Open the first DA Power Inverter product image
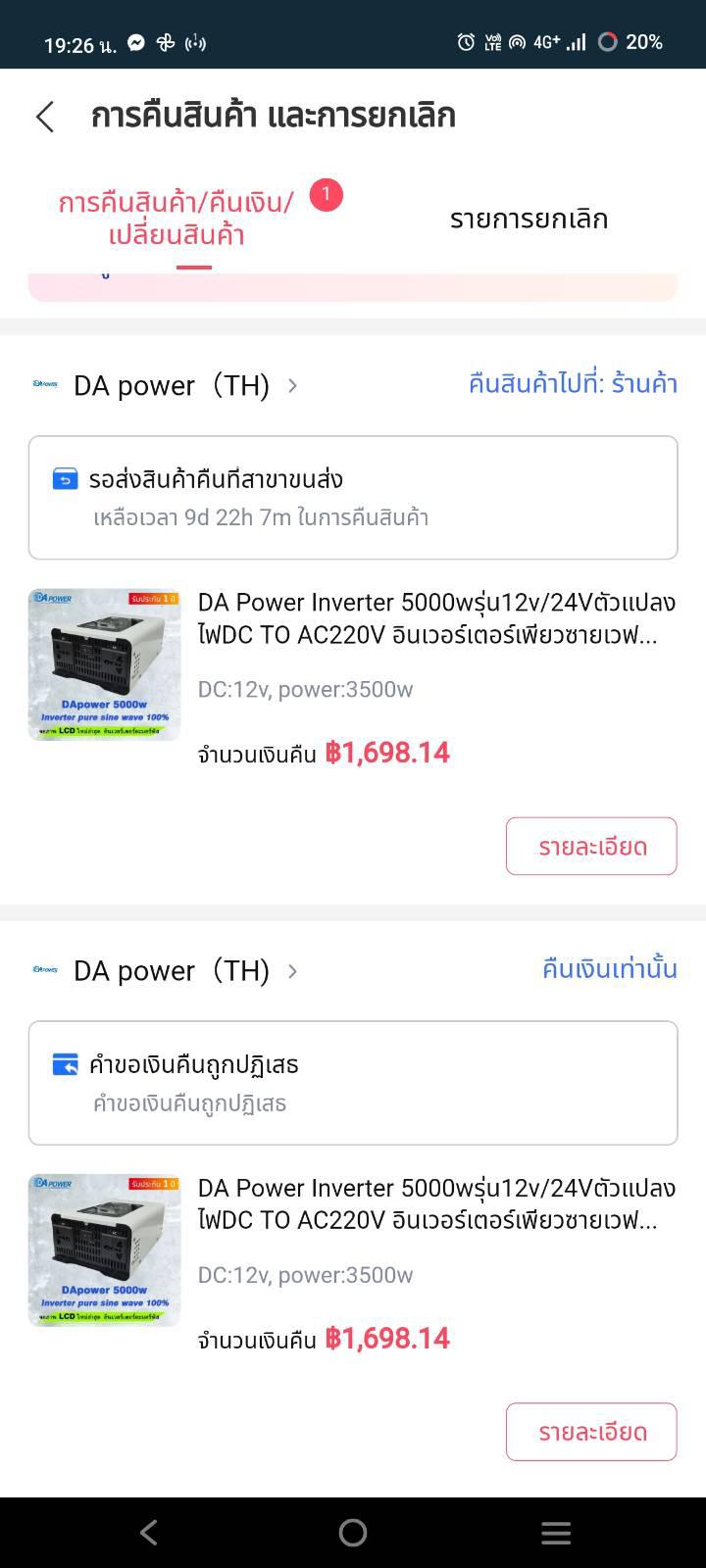Screen dimensions: 706x1568 click(104, 663)
